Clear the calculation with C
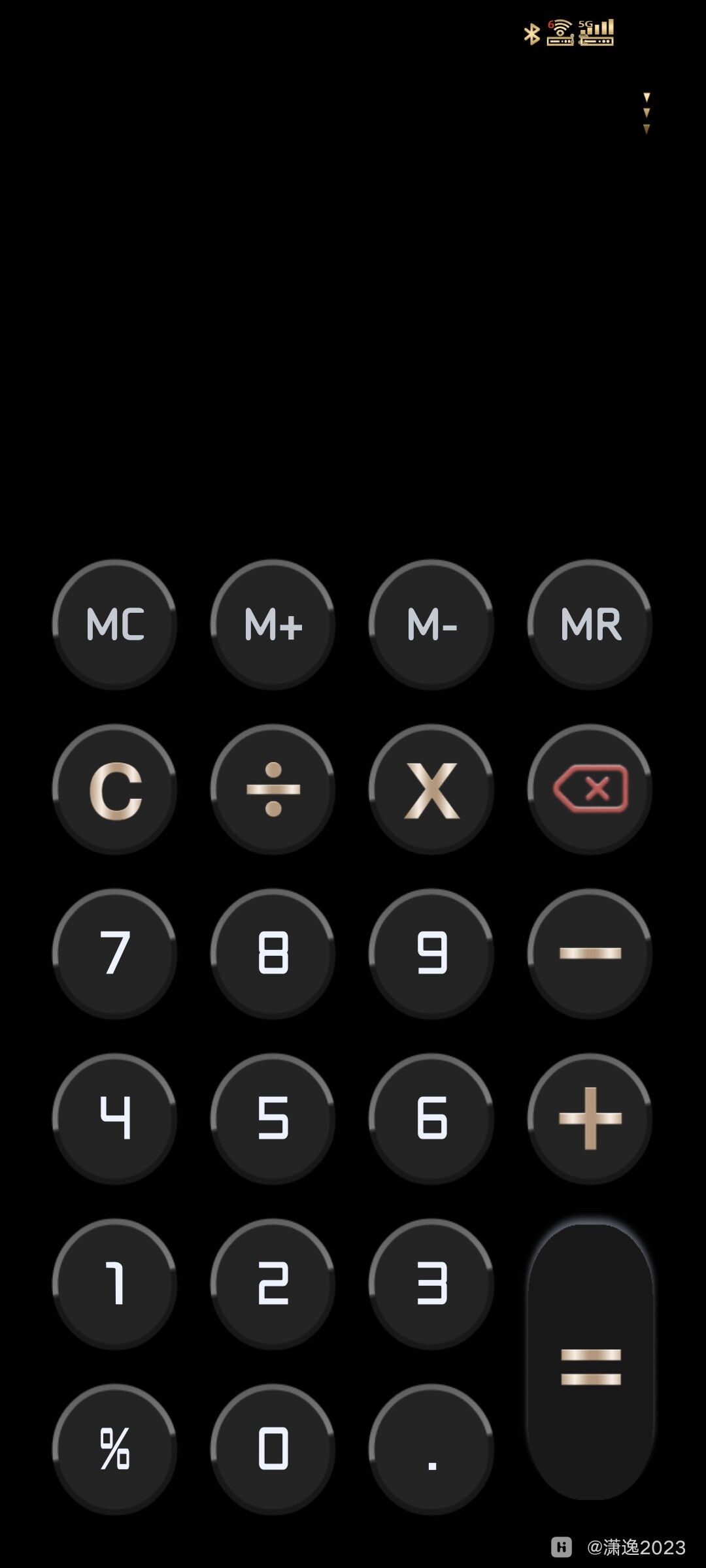Viewport: 706px width, 1568px height. tap(115, 790)
